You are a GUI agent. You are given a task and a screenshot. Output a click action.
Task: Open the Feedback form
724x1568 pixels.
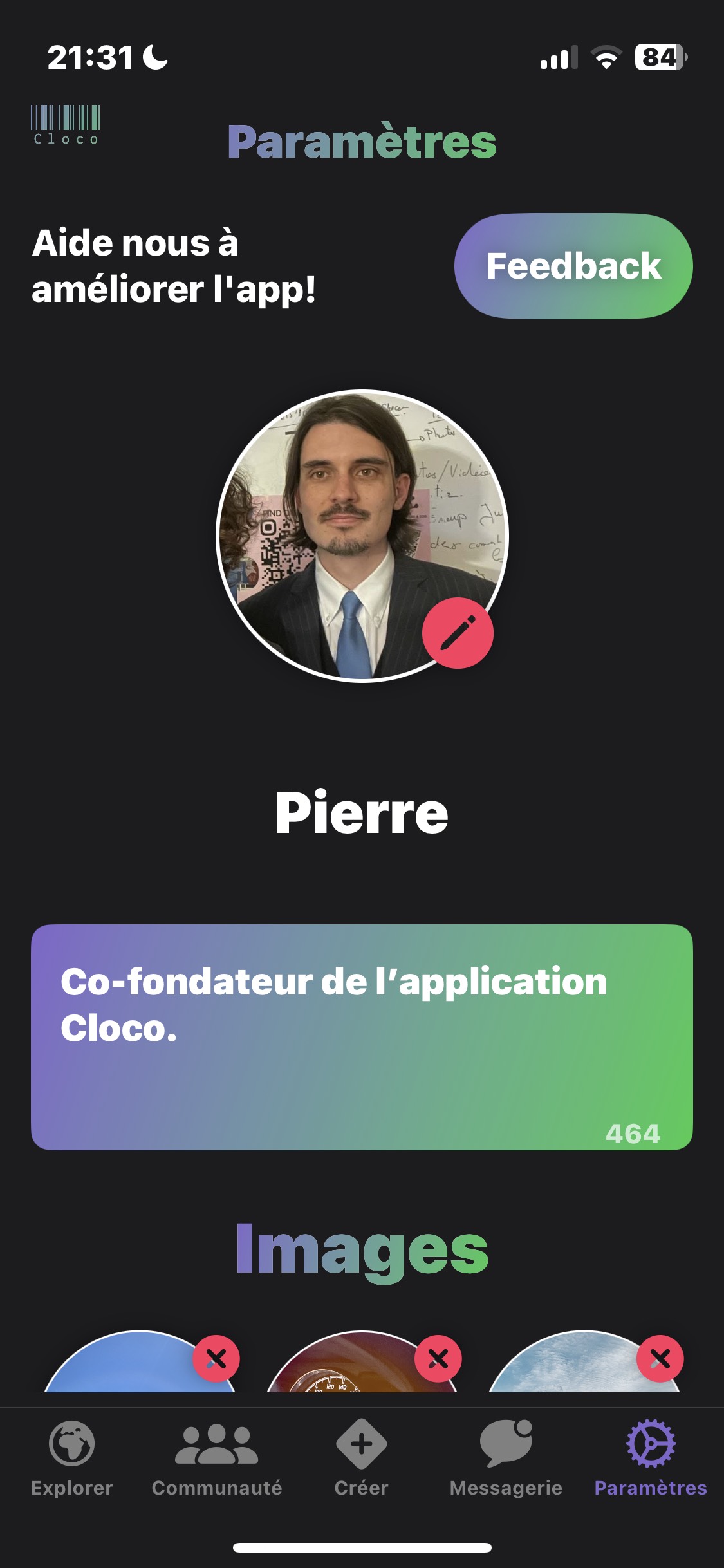point(573,266)
